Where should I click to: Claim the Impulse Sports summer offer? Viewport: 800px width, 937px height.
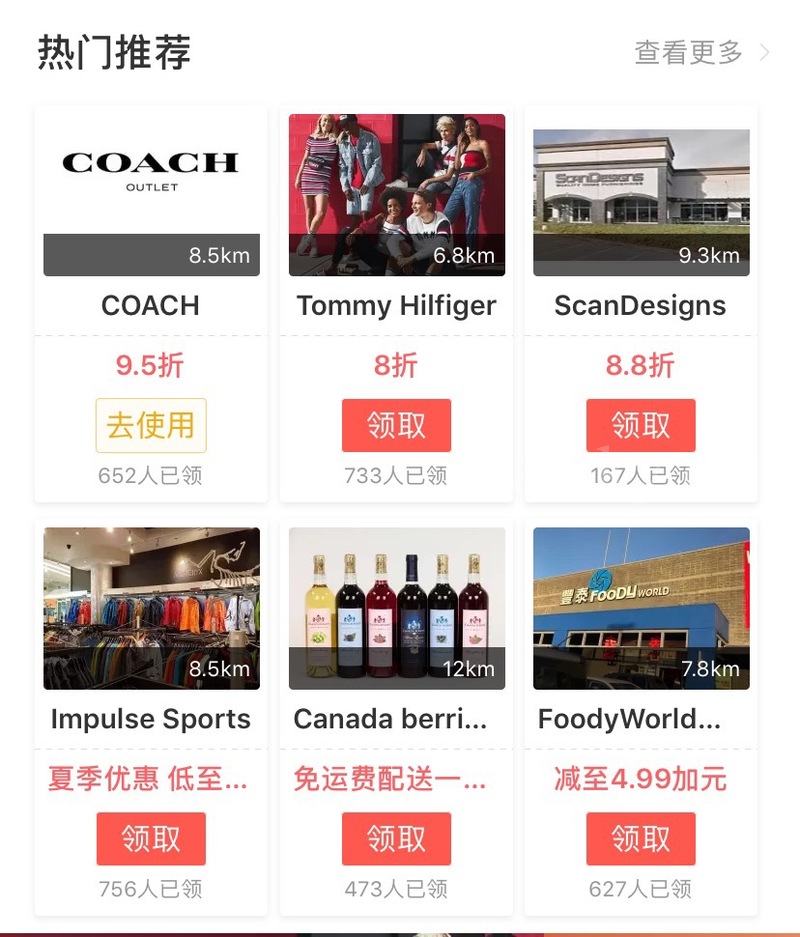tap(151, 838)
